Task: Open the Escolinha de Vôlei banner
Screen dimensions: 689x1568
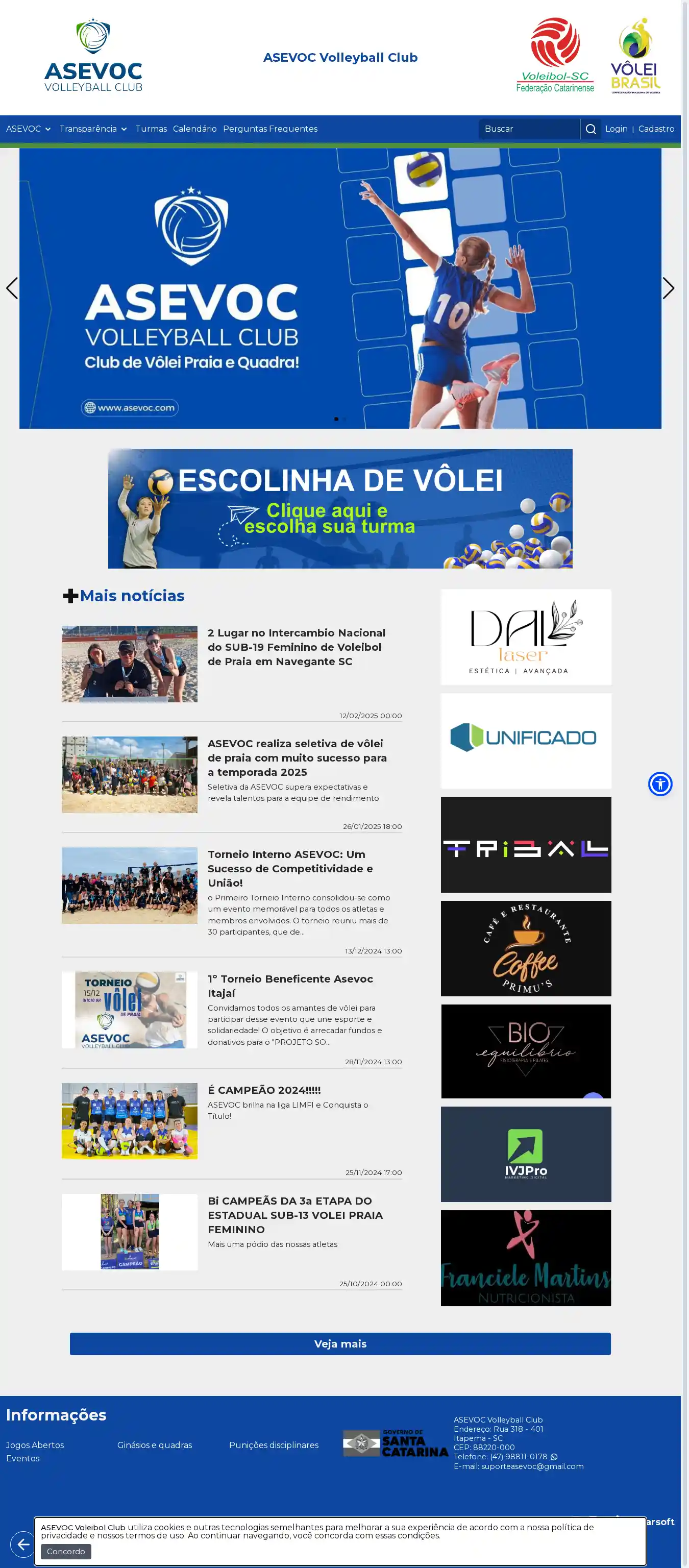Action: tap(339, 509)
